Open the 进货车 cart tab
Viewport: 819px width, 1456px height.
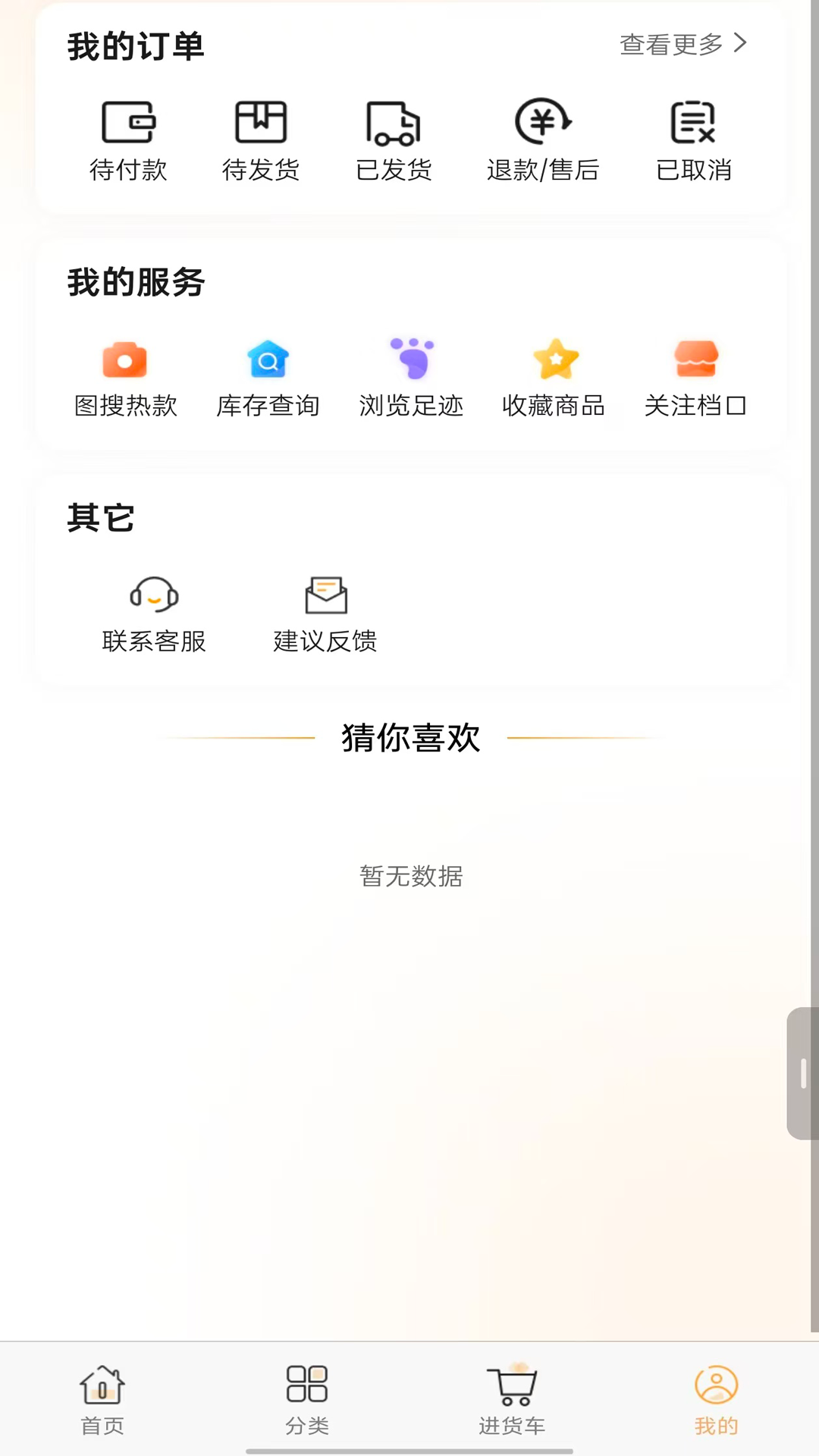pos(512,1400)
